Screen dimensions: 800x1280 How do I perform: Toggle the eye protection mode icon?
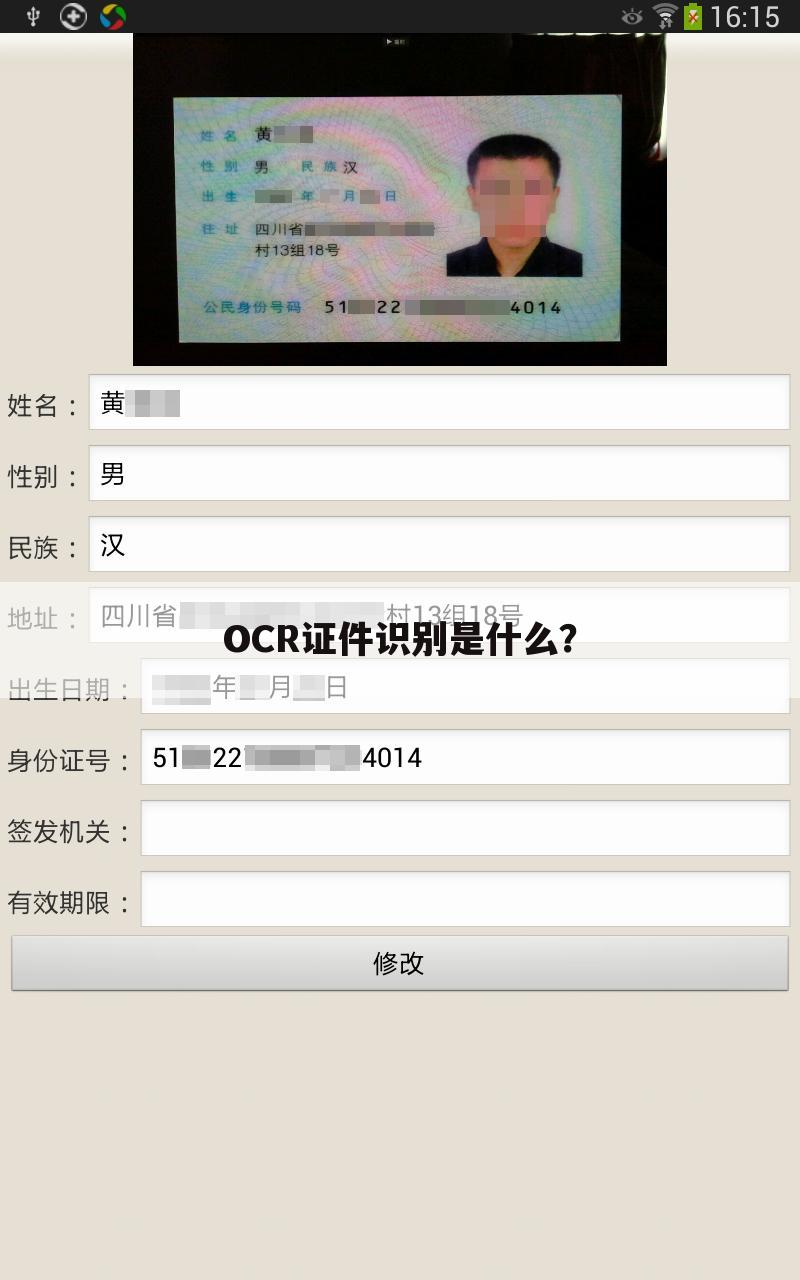click(x=630, y=15)
